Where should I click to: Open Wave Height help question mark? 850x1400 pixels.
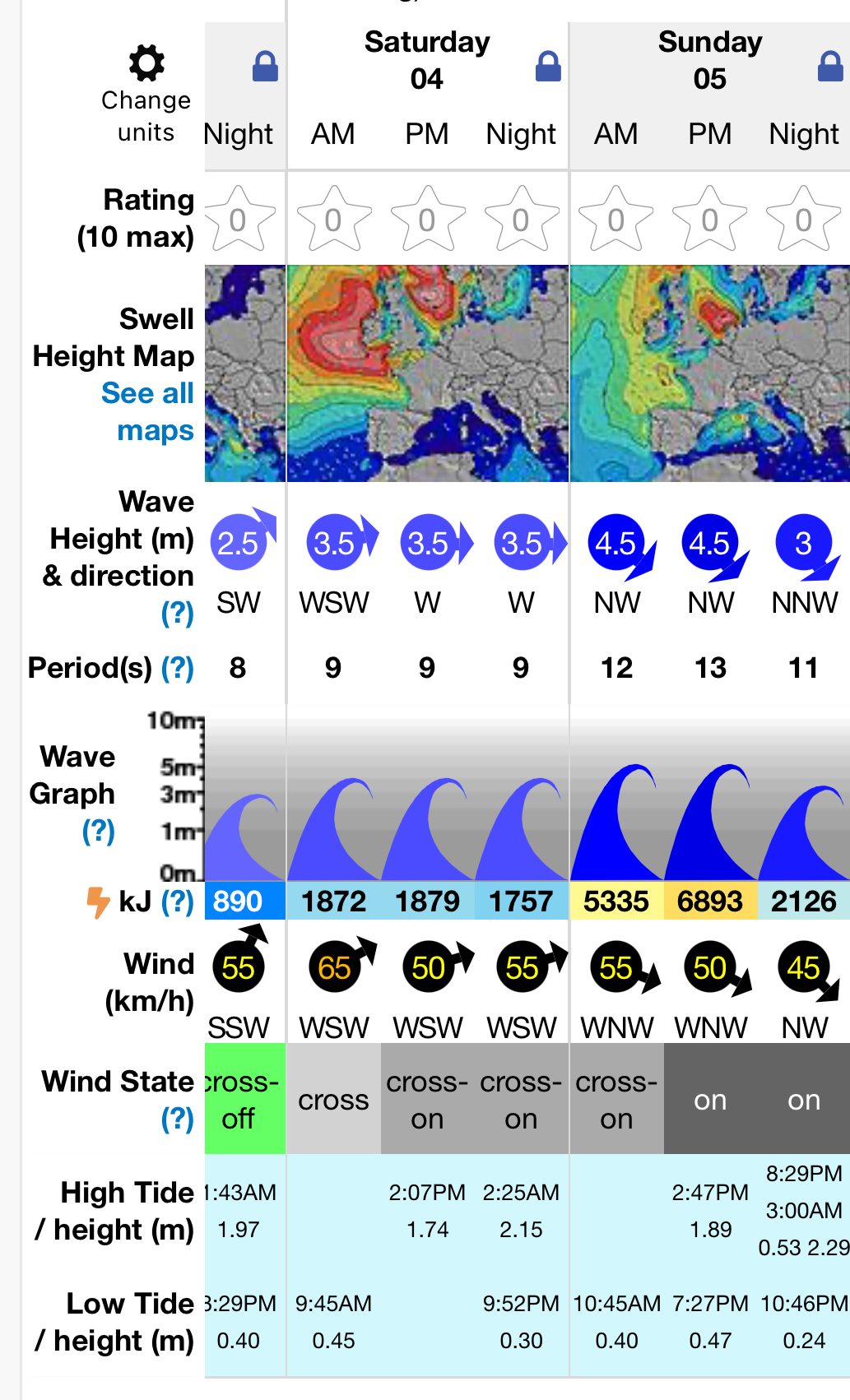[x=177, y=613]
